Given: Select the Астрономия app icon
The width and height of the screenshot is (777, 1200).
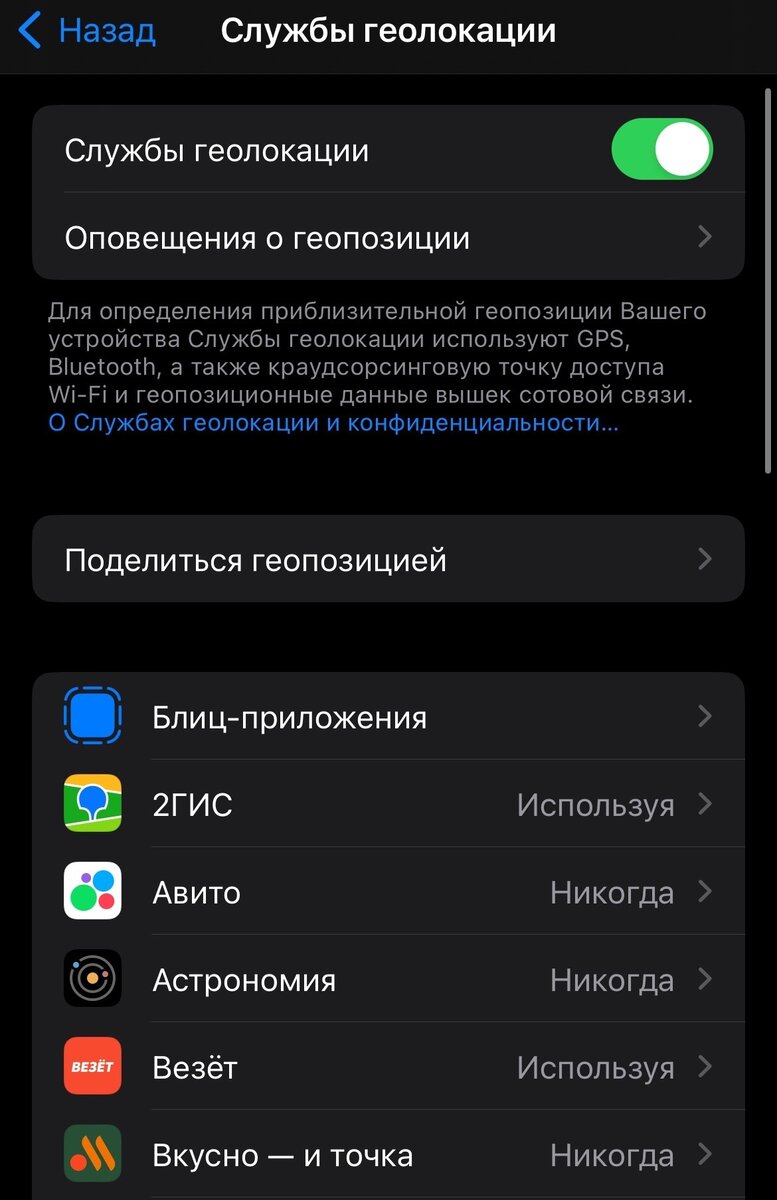Looking at the screenshot, I should 92,979.
